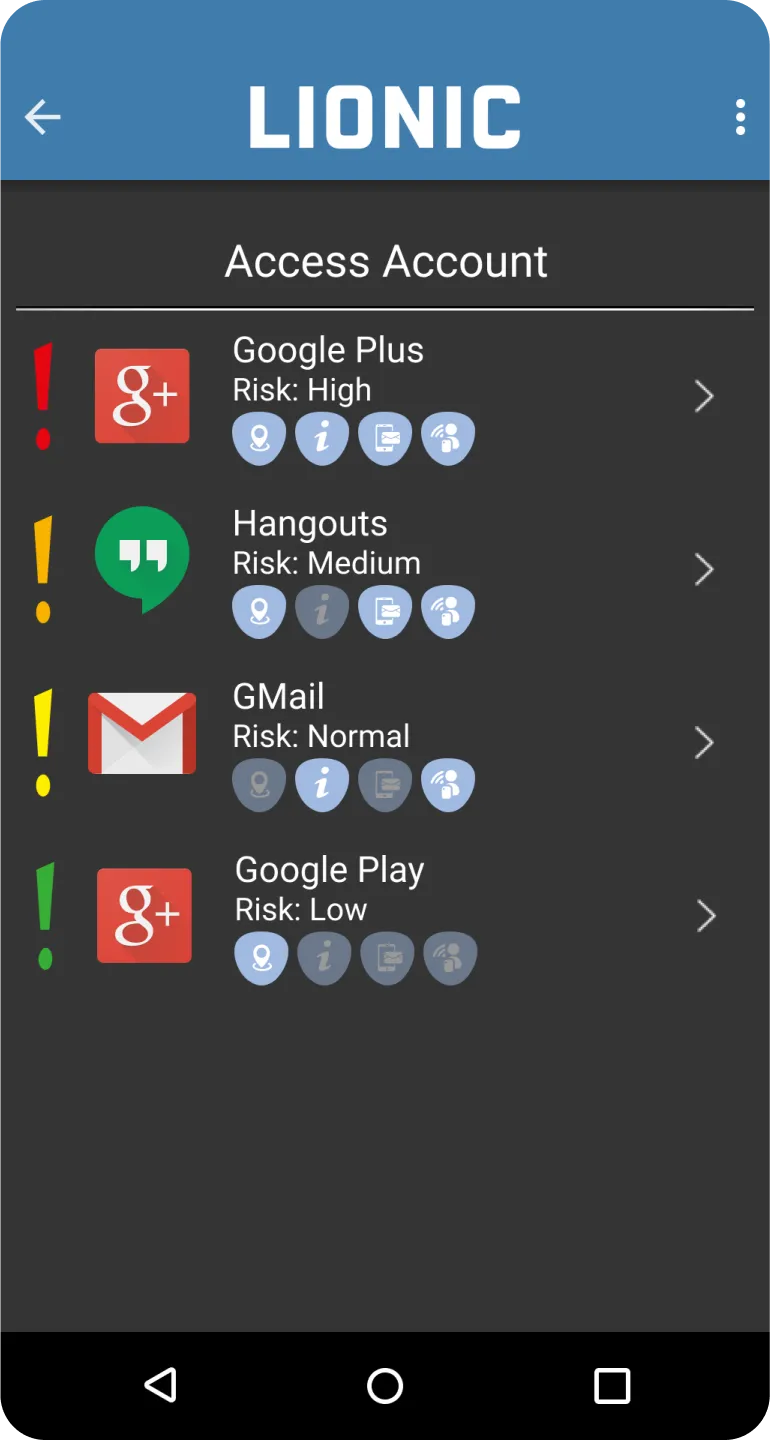Image resolution: width=770 pixels, height=1440 pixels.
Task: Tap the system home button
Action: (x=385, y=1386)
